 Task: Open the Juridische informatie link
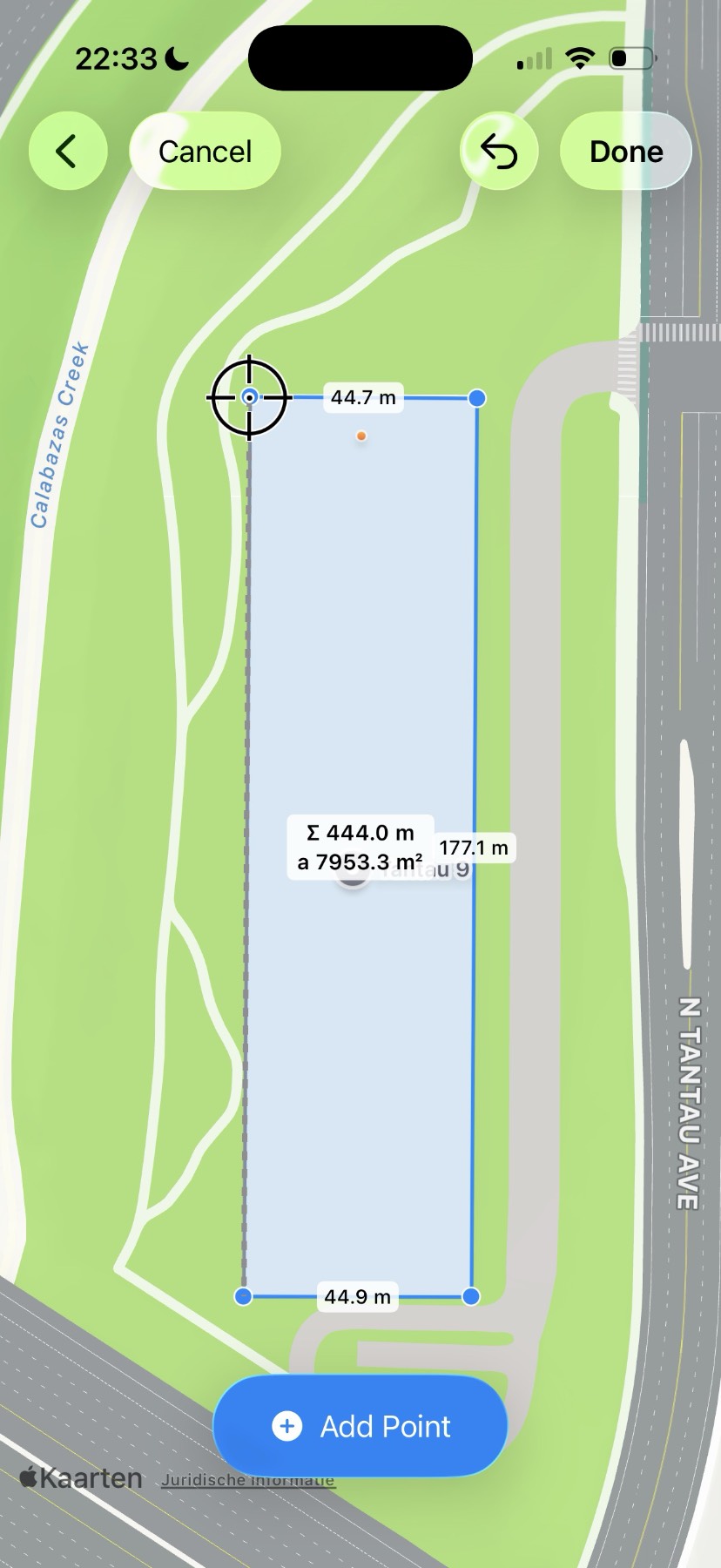(x=248, y=1479)
